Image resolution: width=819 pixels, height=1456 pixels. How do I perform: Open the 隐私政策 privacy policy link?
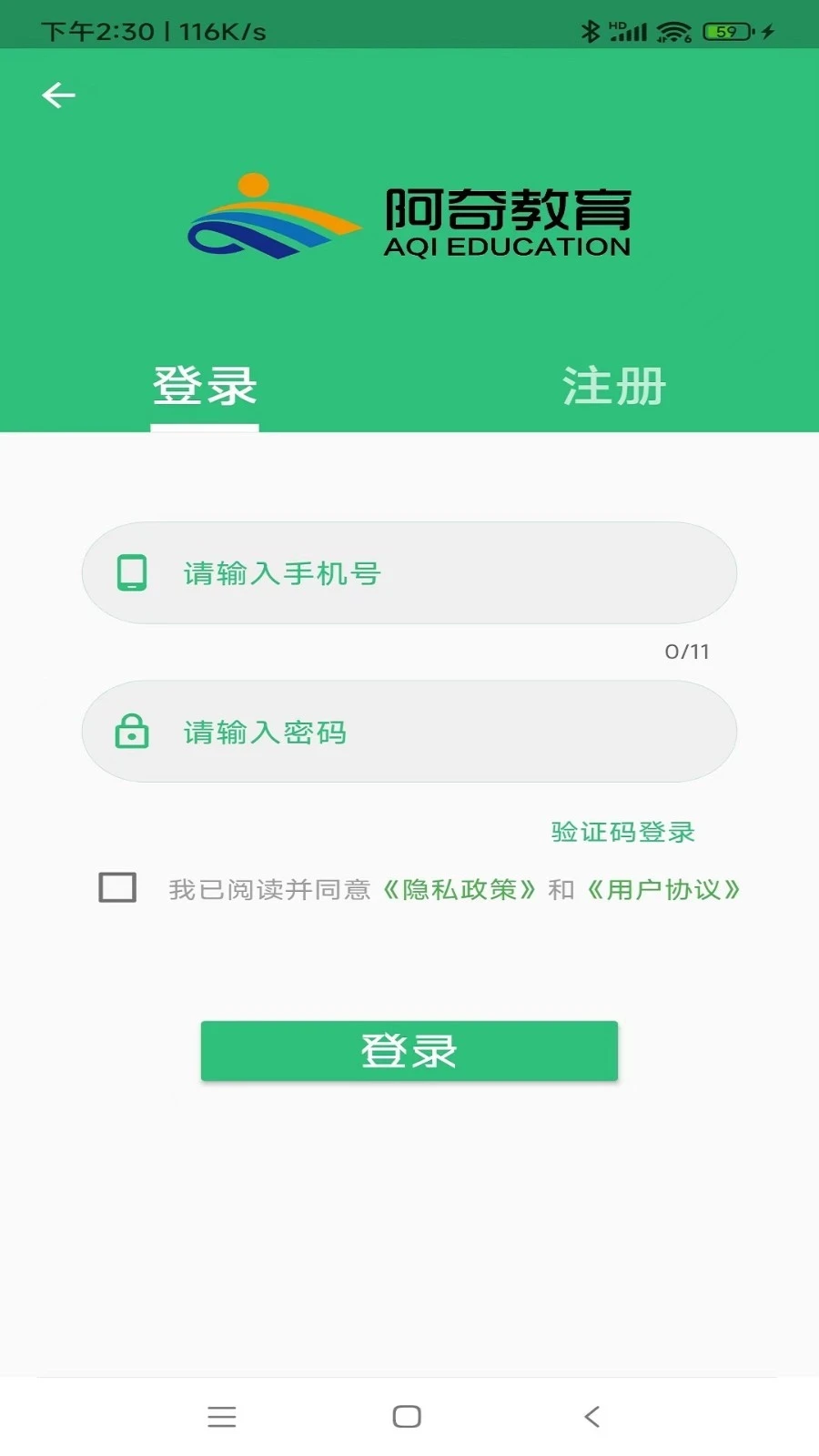460,889
